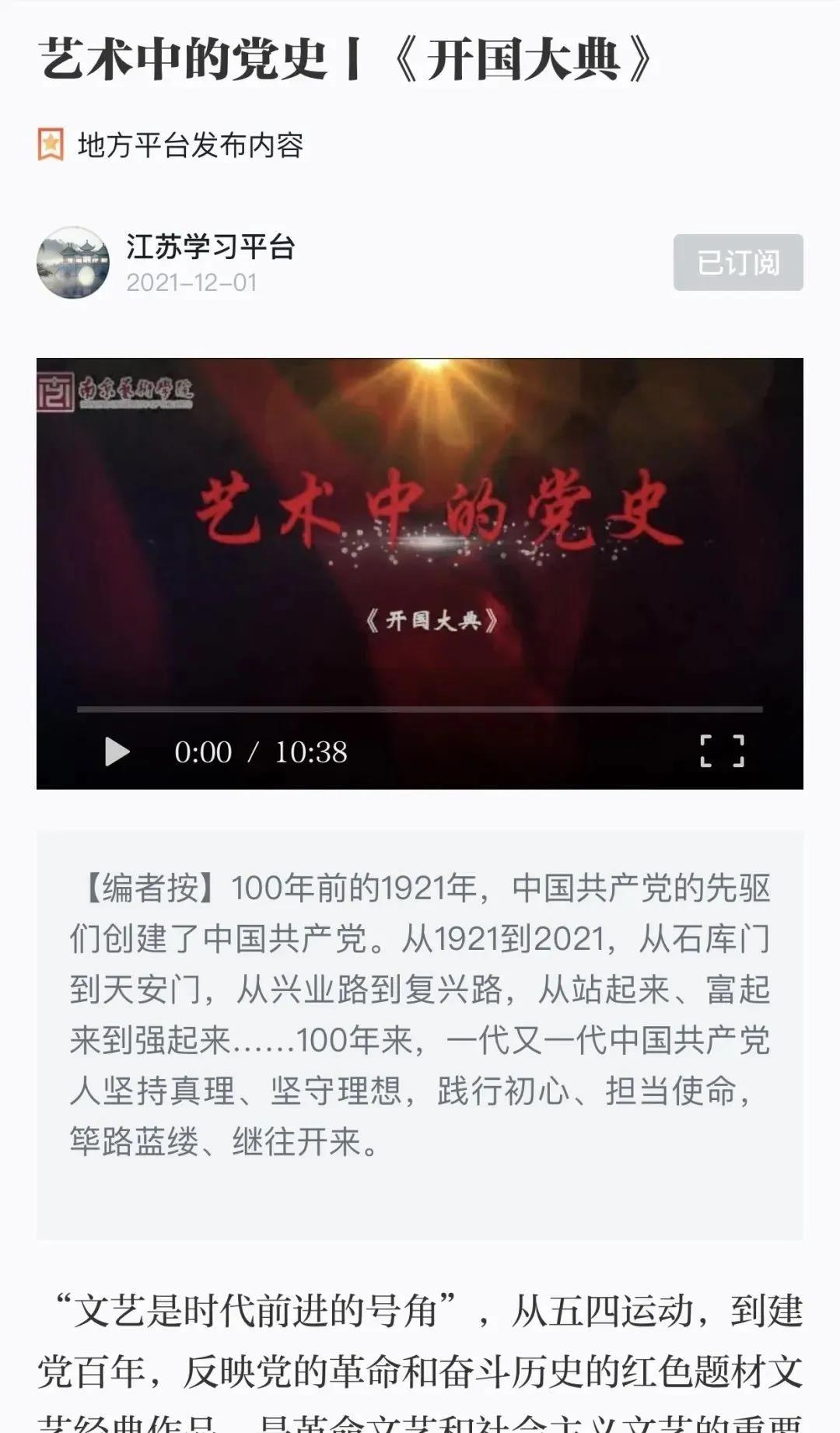Image resolution: width=840 pixels, height=1433 pixels.
Task: Open 江苏学习平台 profile avatar
Action: point(73,263)
